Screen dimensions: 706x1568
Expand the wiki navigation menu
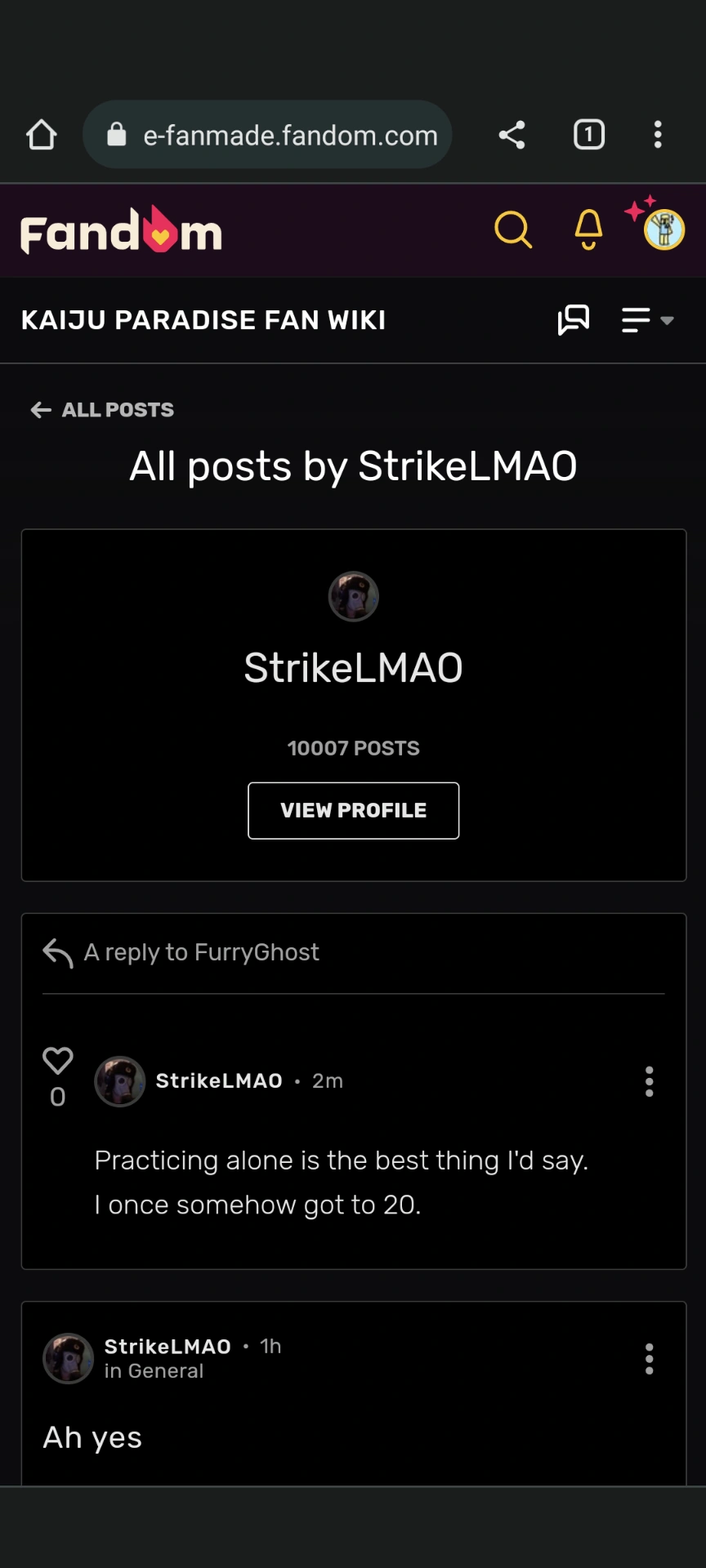[x=647, y=320]
